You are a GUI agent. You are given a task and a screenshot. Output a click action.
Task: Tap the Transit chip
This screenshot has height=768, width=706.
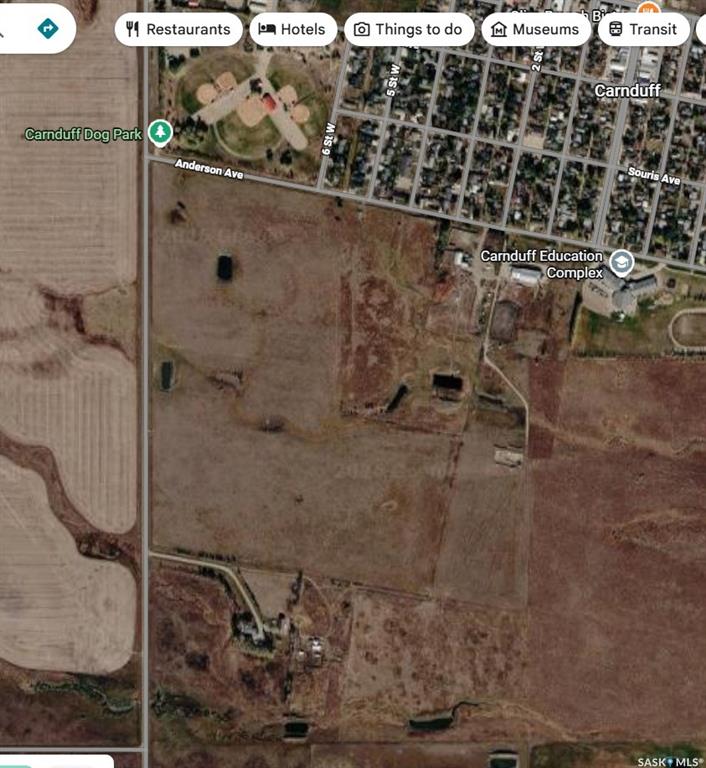point(643,29)
